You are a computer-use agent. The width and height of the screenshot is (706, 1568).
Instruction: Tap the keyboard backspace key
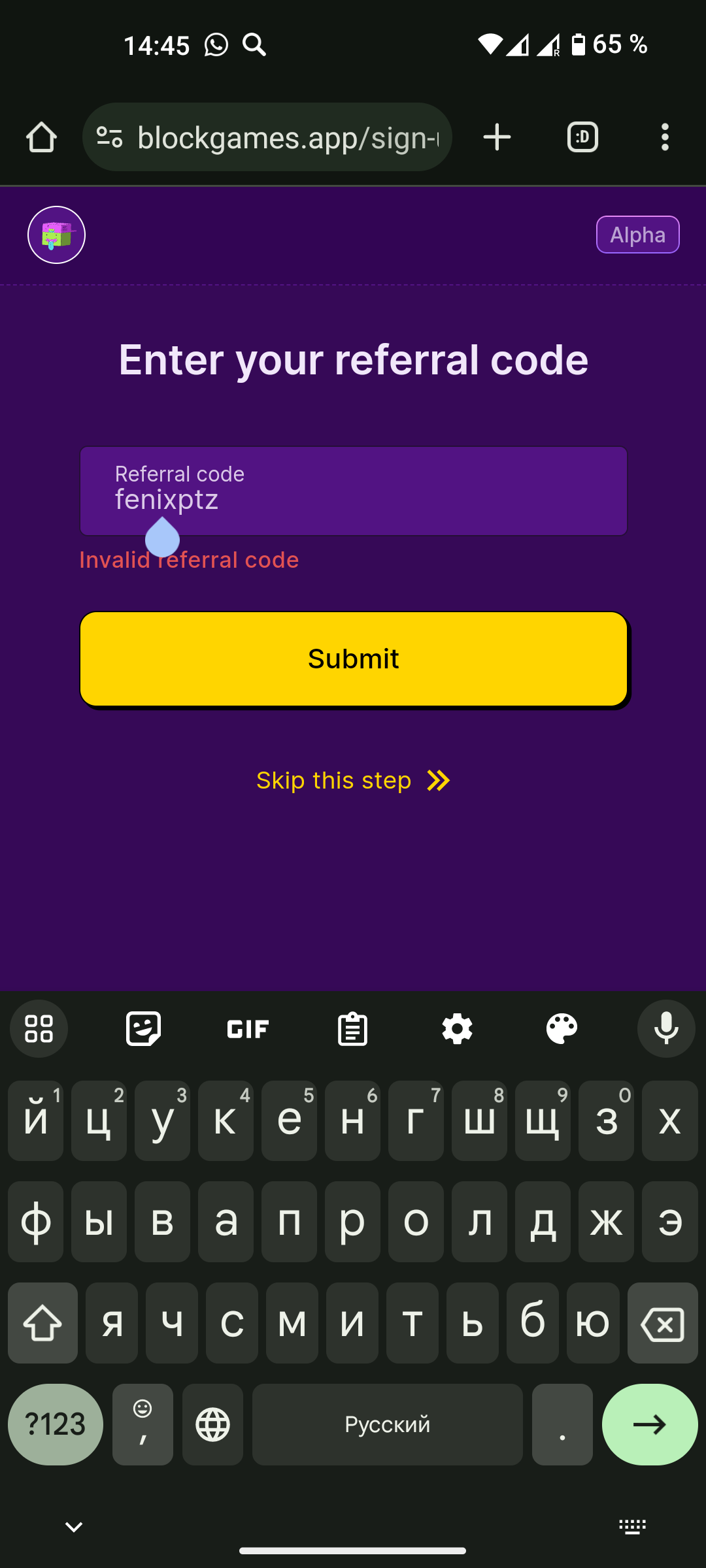(662, 1324)
